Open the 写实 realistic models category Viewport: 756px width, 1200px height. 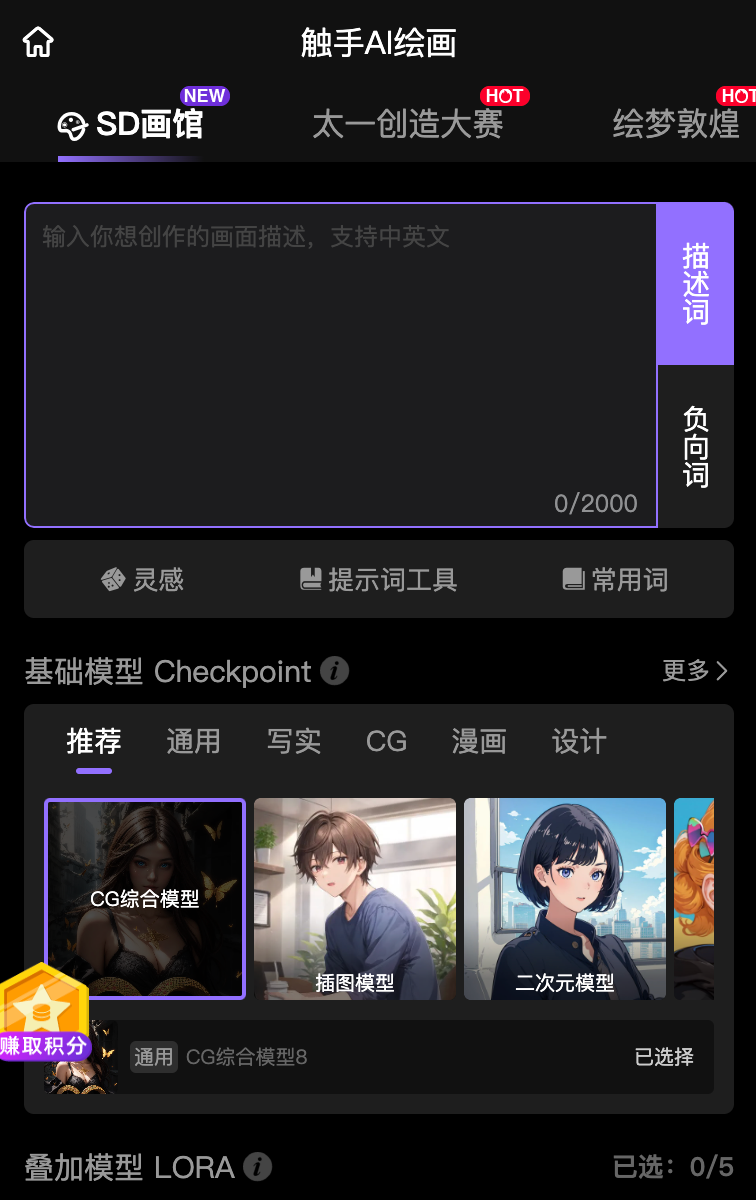click(293, 741)
